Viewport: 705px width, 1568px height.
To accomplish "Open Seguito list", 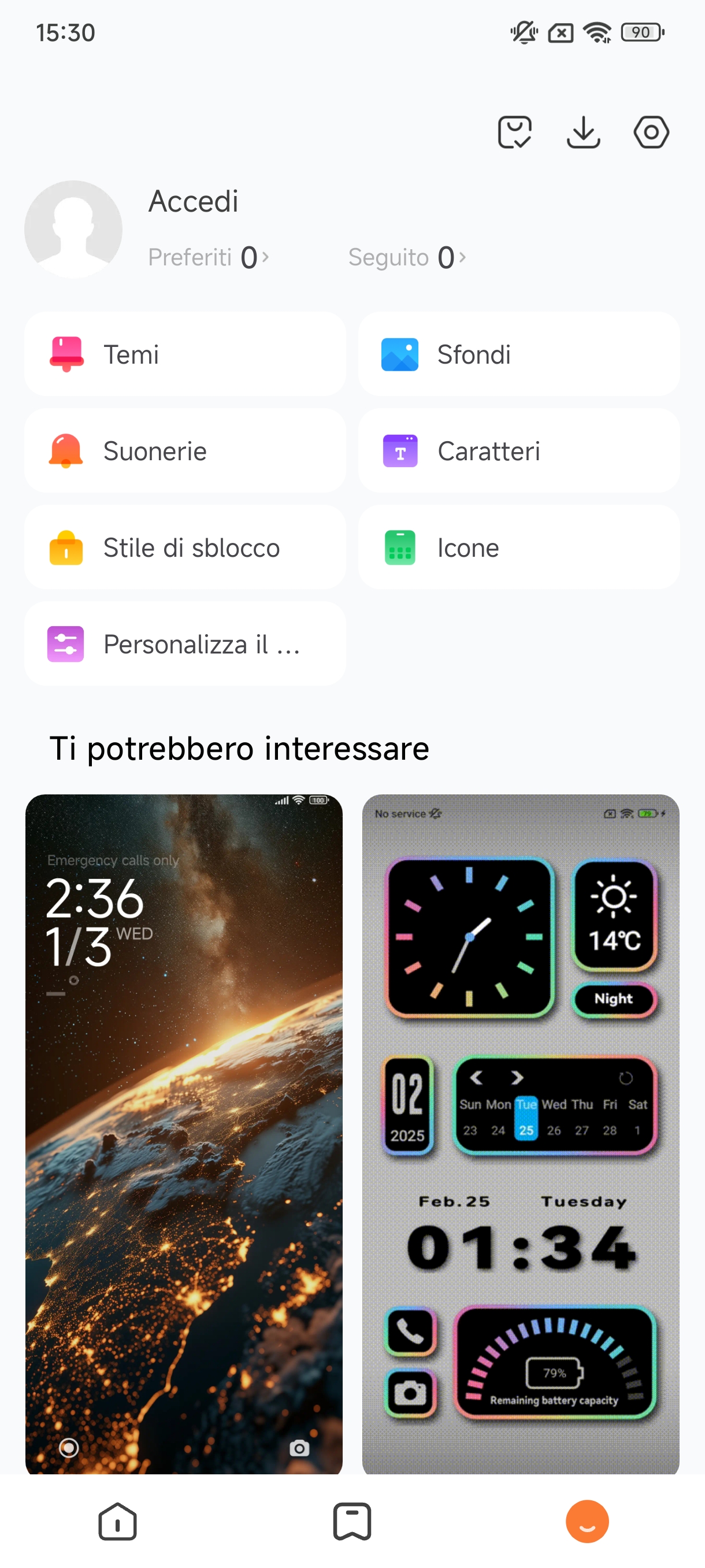I will pyautogui.click(x=406, y=257).
